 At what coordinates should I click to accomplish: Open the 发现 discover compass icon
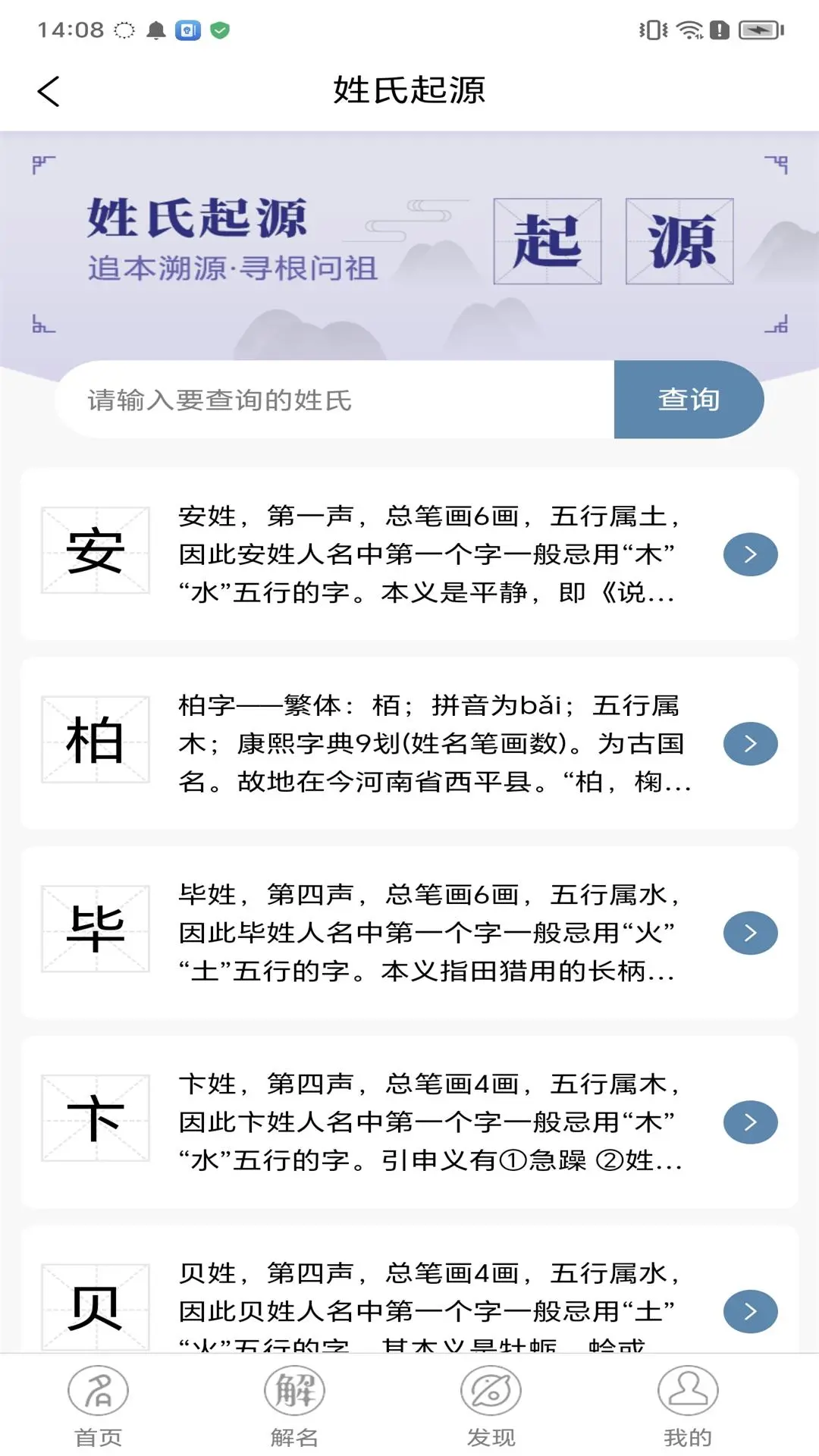point(491,1395)
